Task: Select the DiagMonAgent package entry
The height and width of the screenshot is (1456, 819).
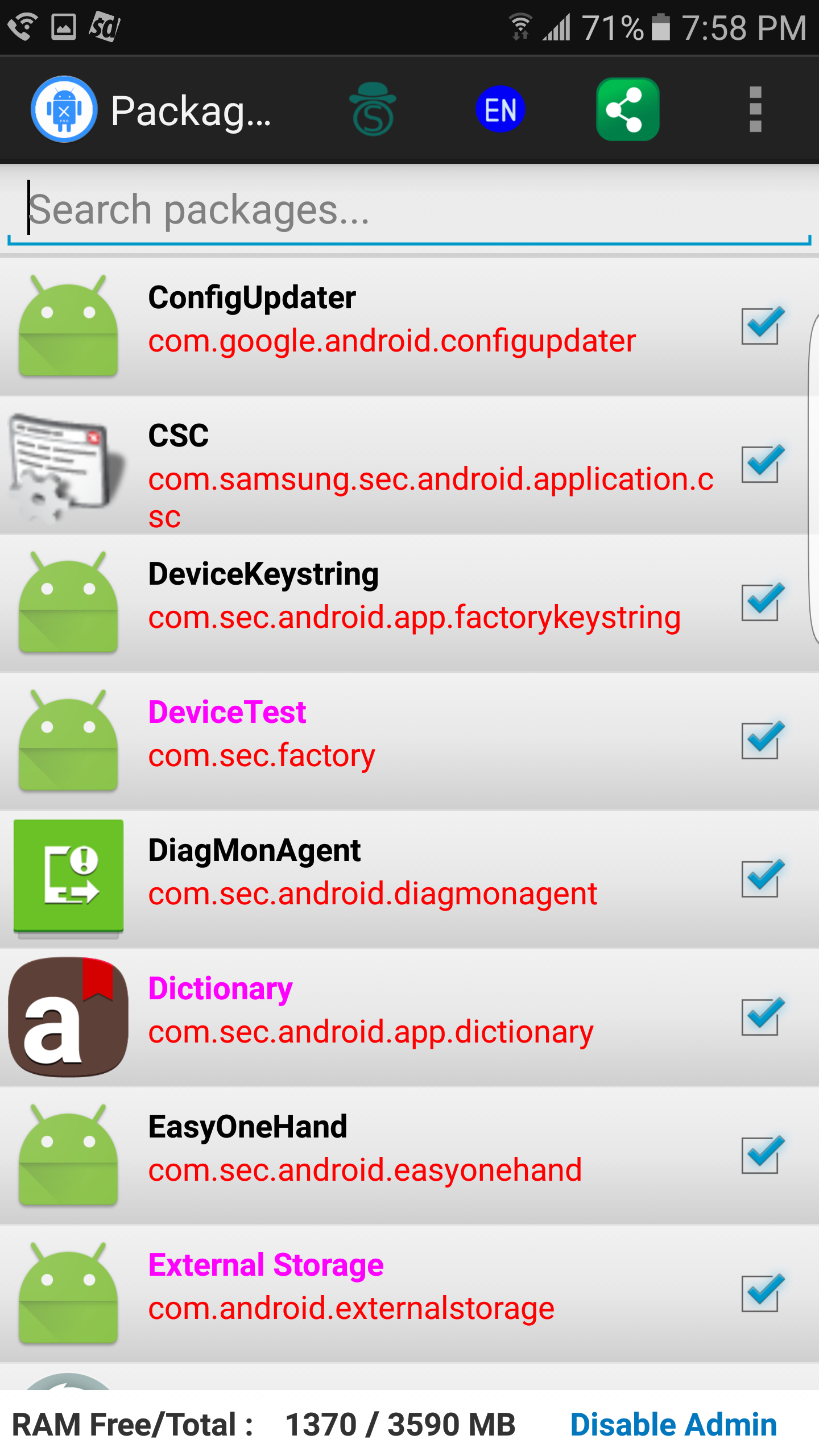Action: 409,879
